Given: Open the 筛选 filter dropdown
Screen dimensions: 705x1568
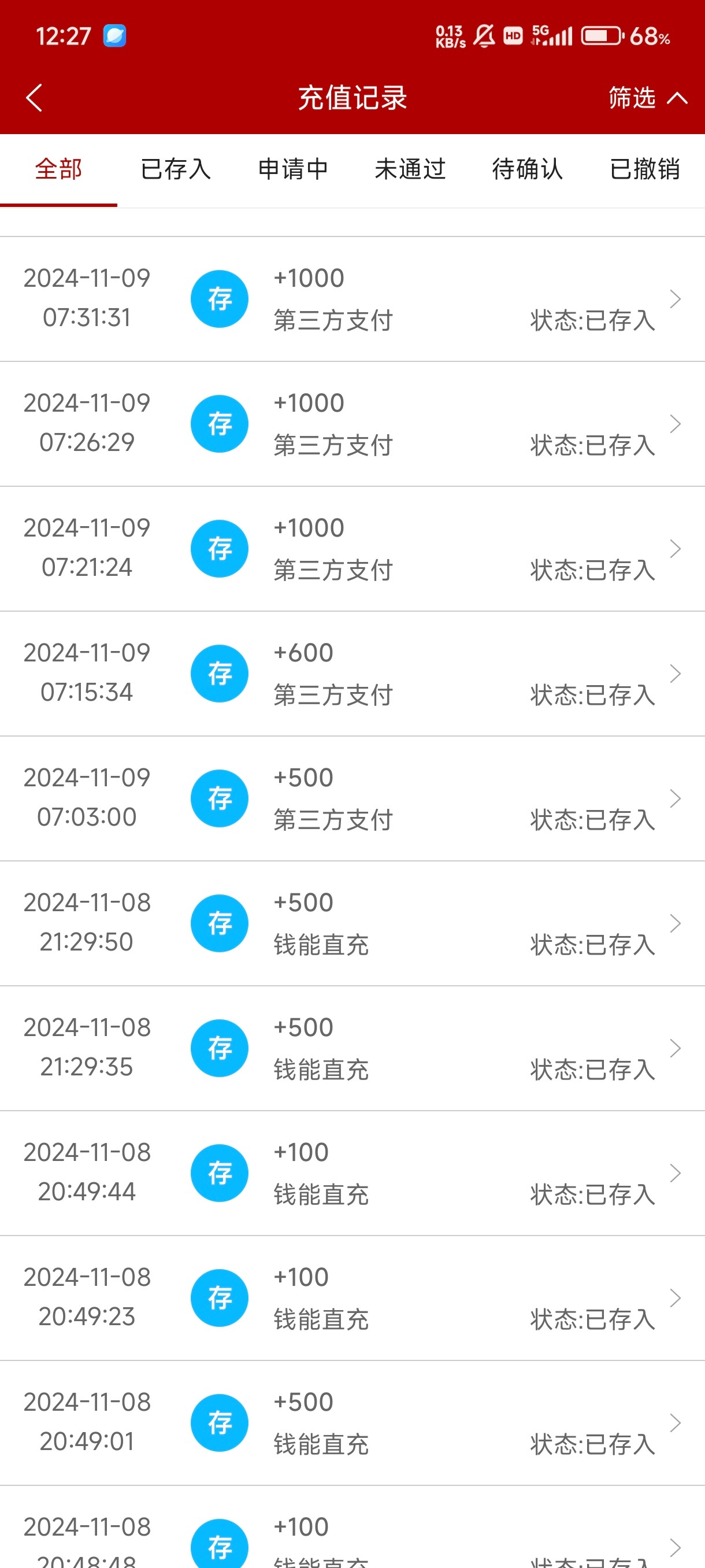Looking at the screenshot, I should click(647, 98).
